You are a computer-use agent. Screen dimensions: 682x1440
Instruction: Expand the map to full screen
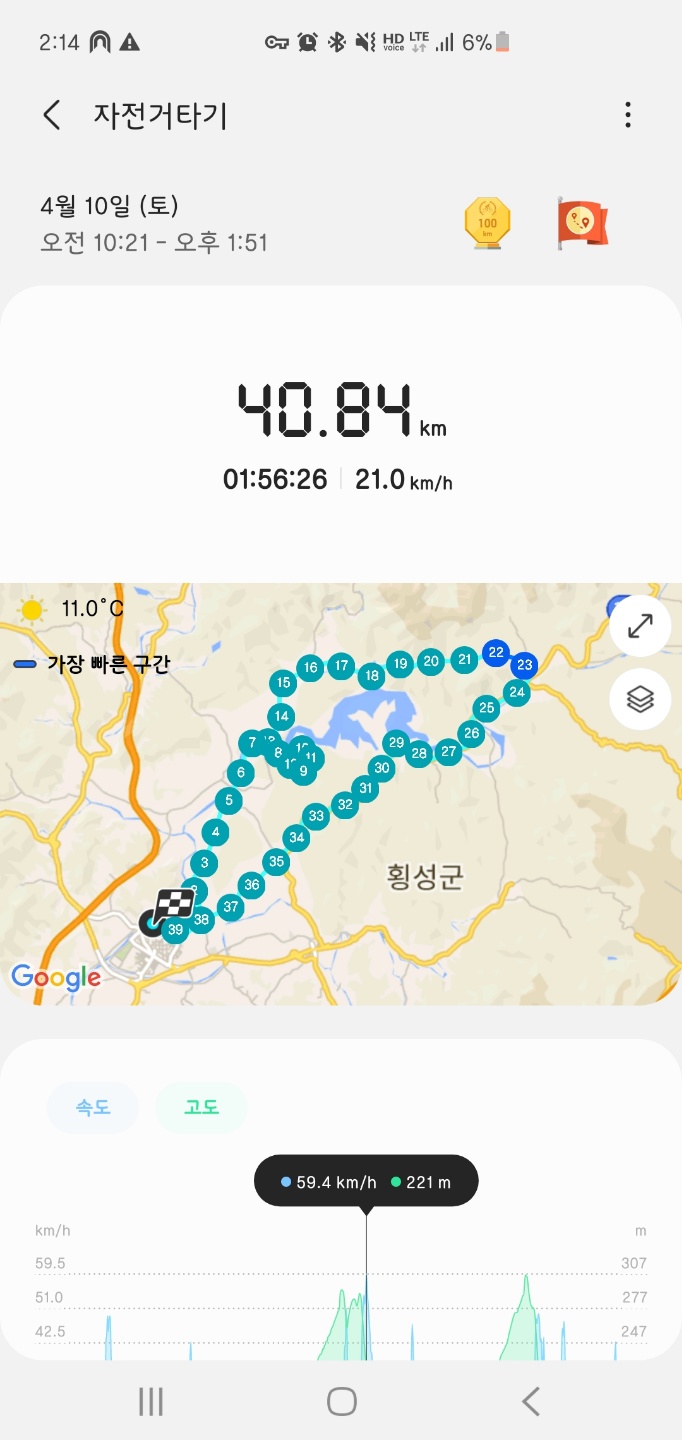point(640,626)
